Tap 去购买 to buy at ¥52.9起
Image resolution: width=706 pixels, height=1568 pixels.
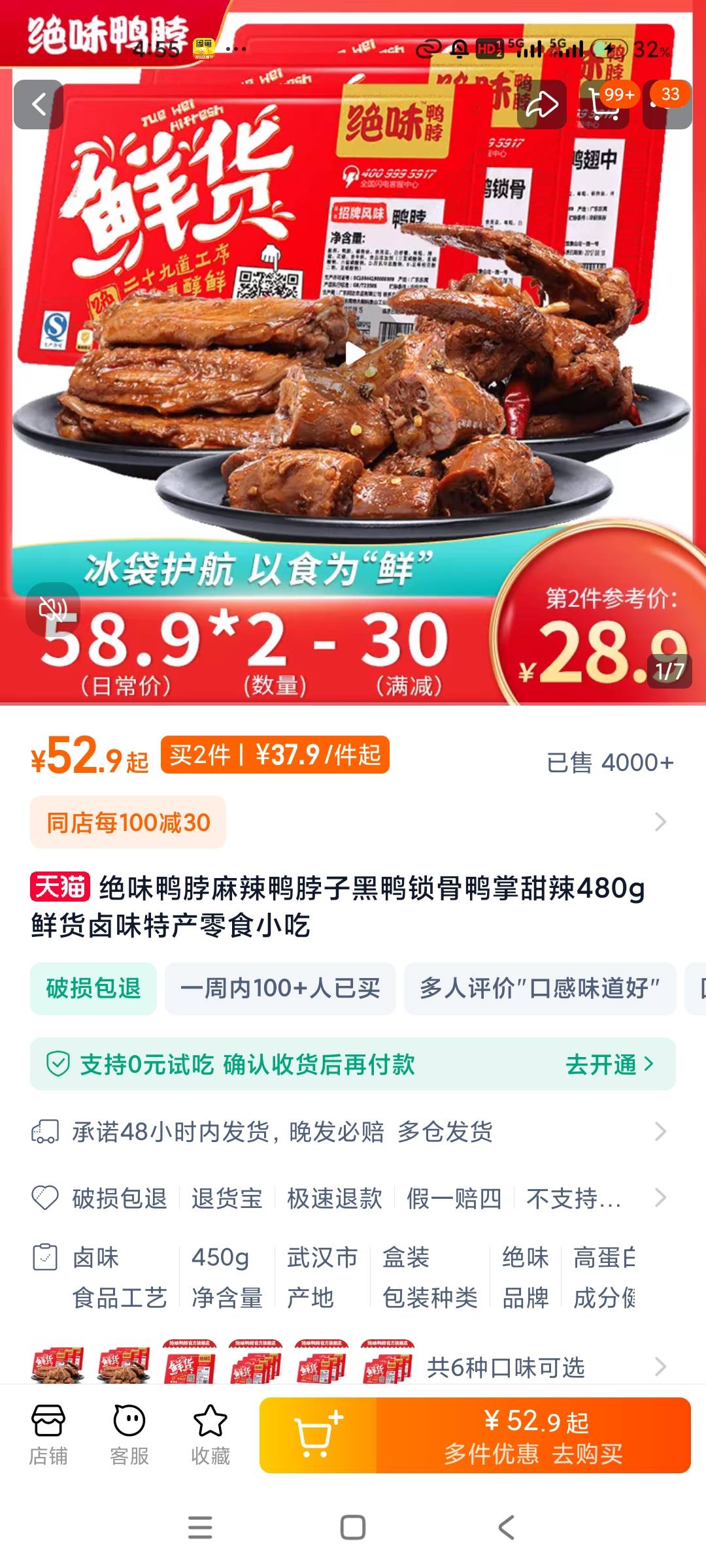pyautogui.click(x=533, y=1435)
